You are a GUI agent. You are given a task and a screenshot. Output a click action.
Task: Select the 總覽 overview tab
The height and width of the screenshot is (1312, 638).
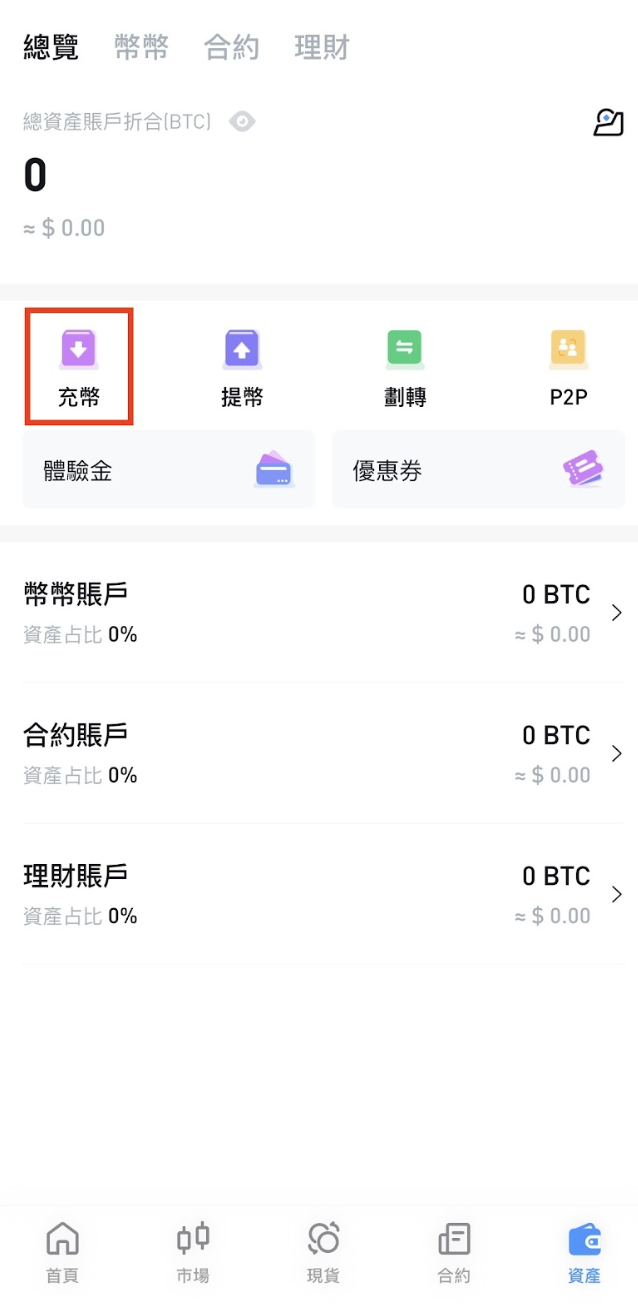[x=51, y=47]
